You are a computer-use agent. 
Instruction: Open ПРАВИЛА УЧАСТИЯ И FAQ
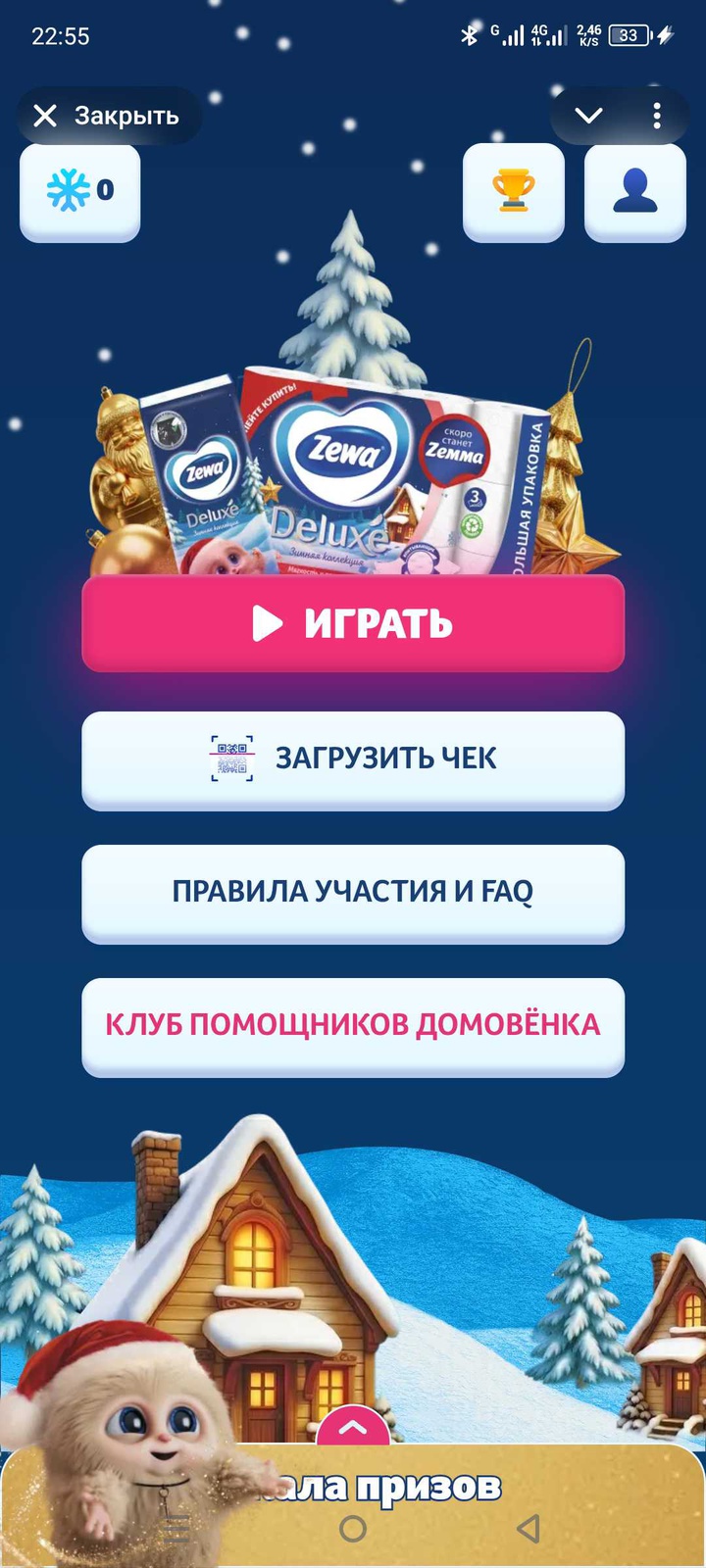353,893
